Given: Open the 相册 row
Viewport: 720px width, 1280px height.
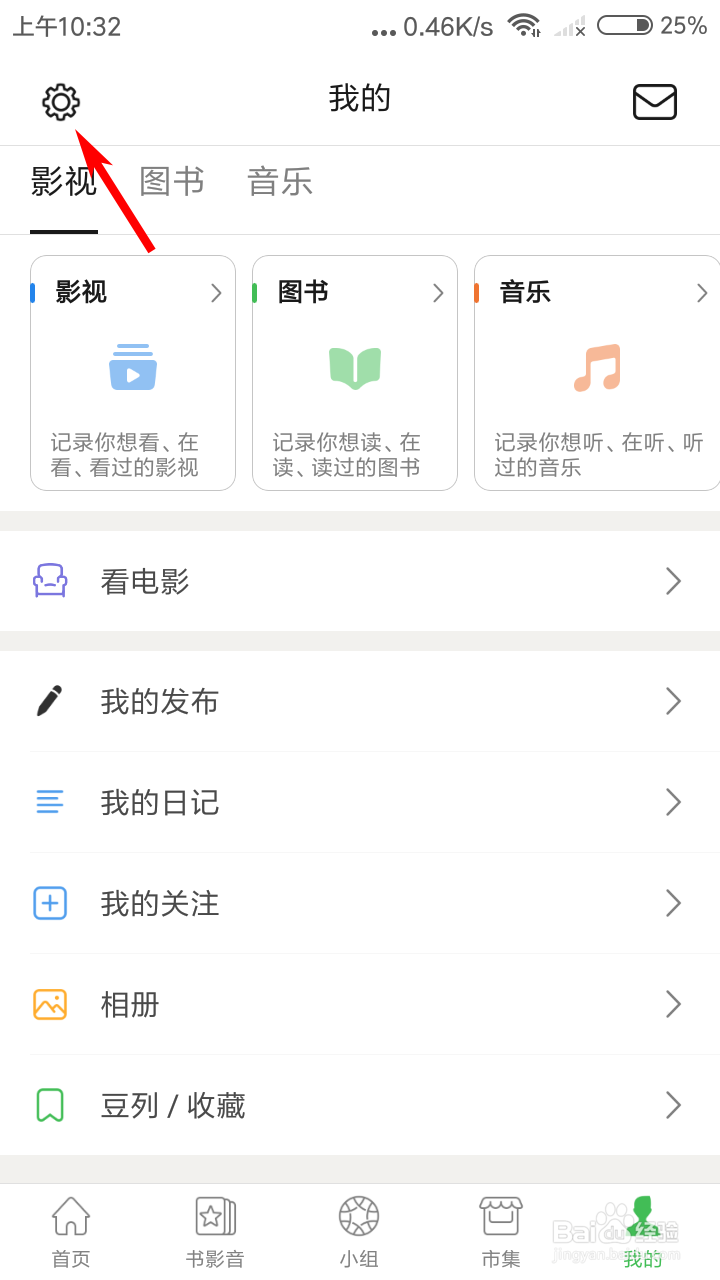Looking at the screenshot, I should (360, 1004).
